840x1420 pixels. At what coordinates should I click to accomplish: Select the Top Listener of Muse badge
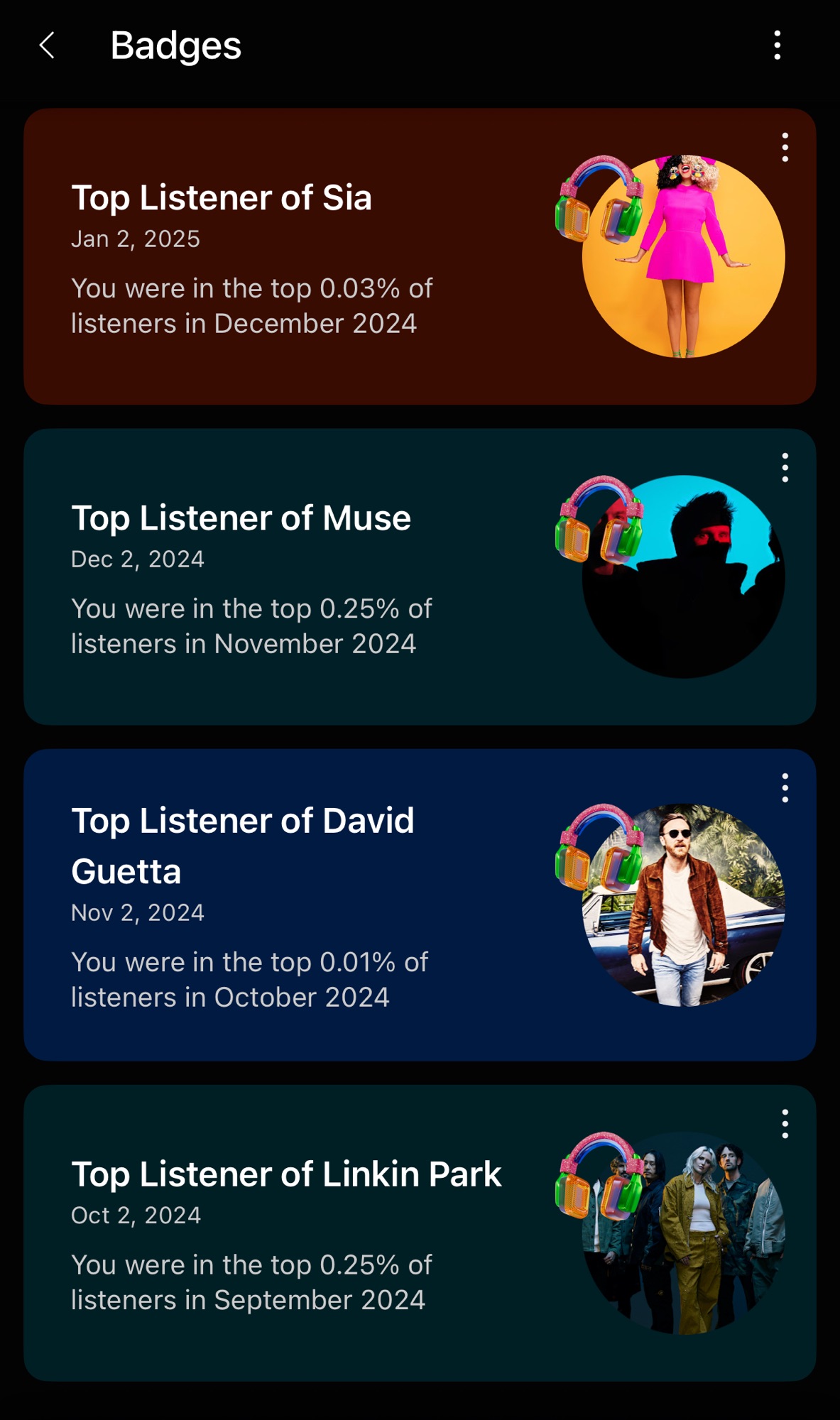[x=284, y=575]
